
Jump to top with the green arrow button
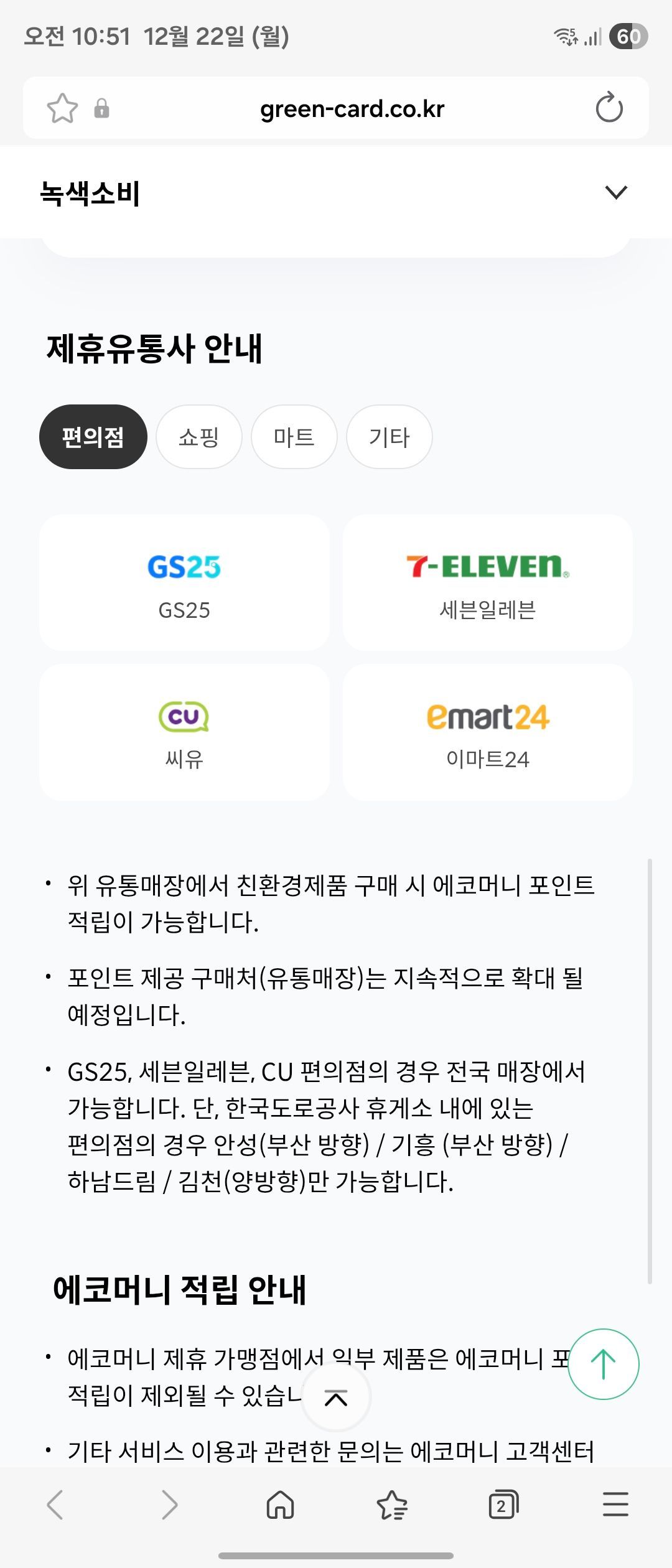point(603,1364)
